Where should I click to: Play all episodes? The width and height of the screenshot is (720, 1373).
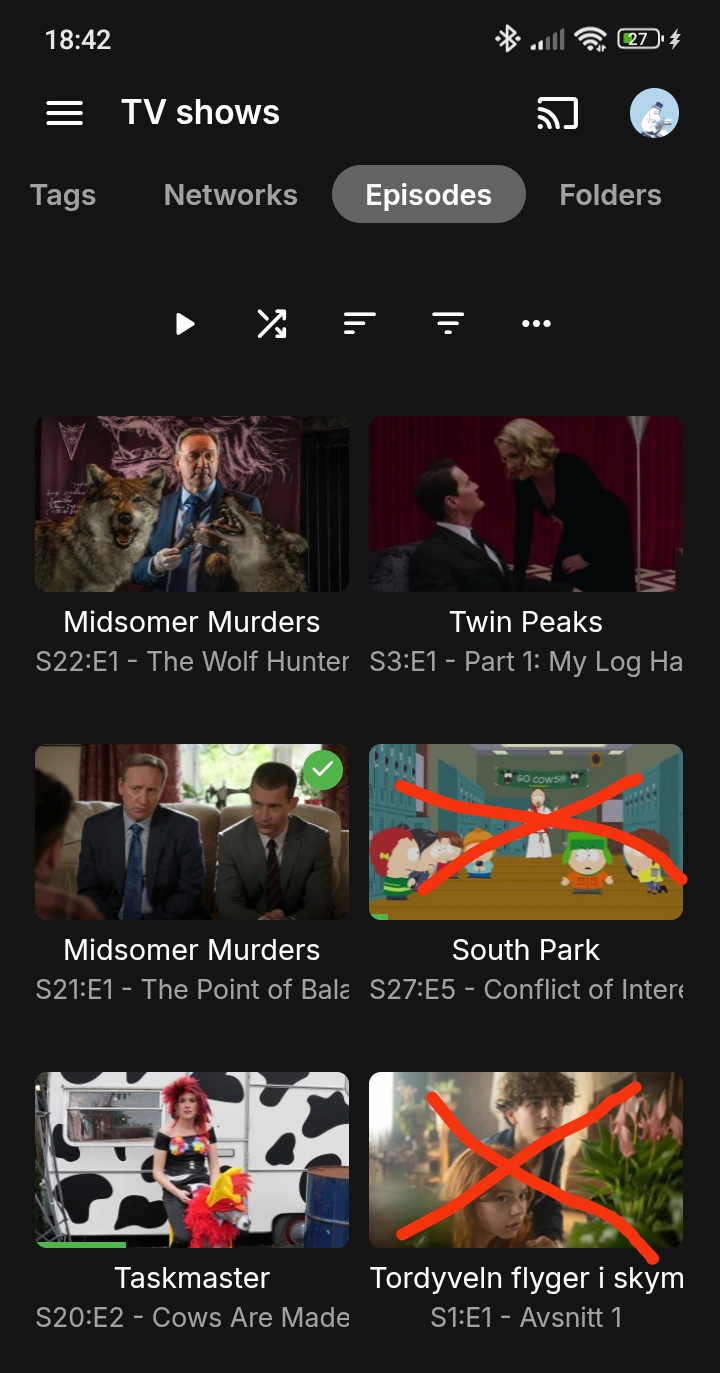click(184, 323)
